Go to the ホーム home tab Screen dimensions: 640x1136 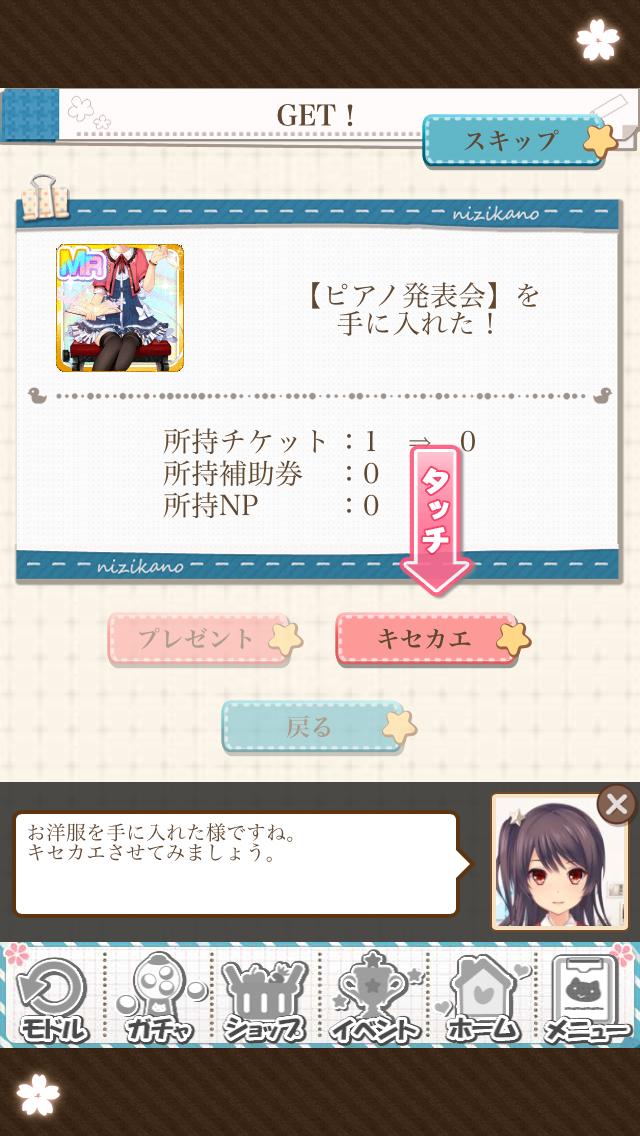click(x=482, y=998)
